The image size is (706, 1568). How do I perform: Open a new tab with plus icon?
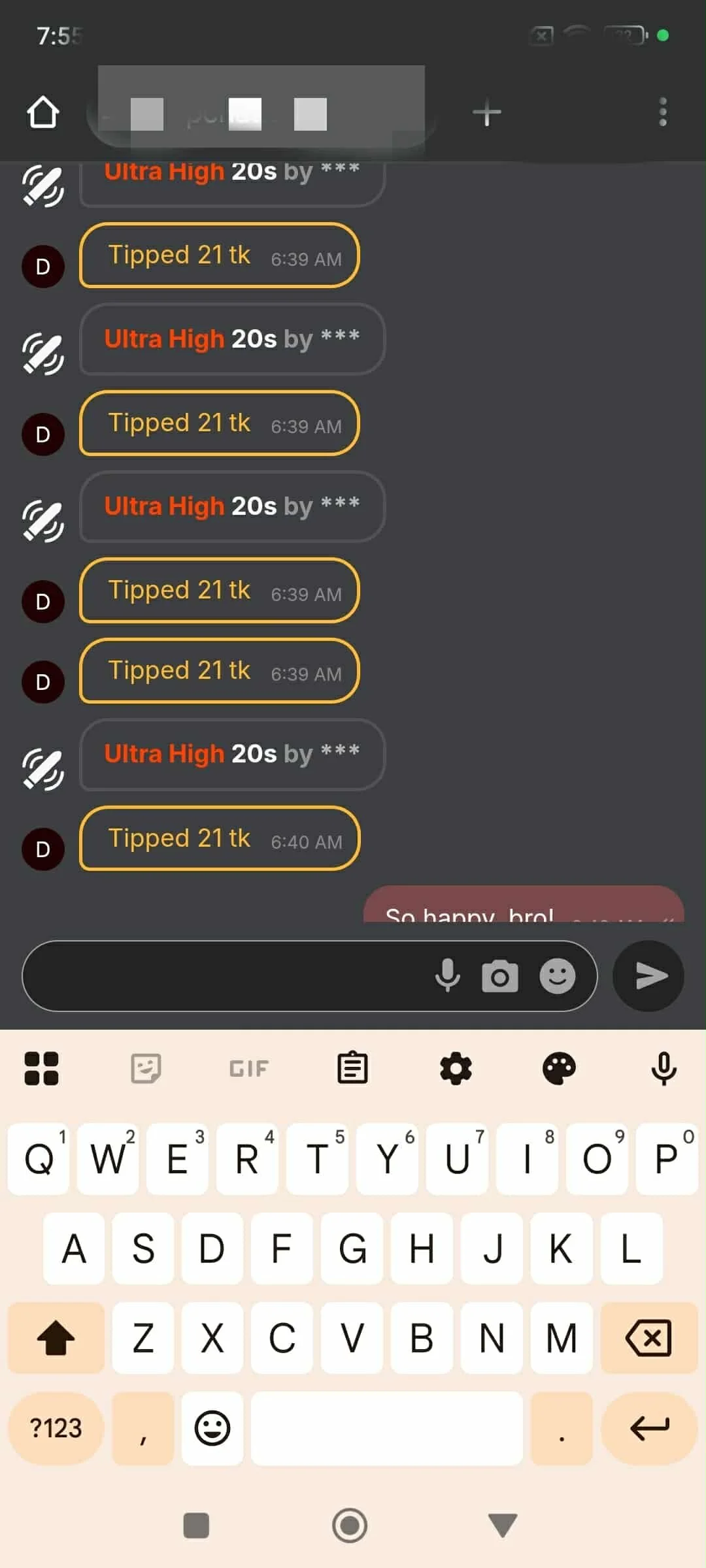coord(487,114)
